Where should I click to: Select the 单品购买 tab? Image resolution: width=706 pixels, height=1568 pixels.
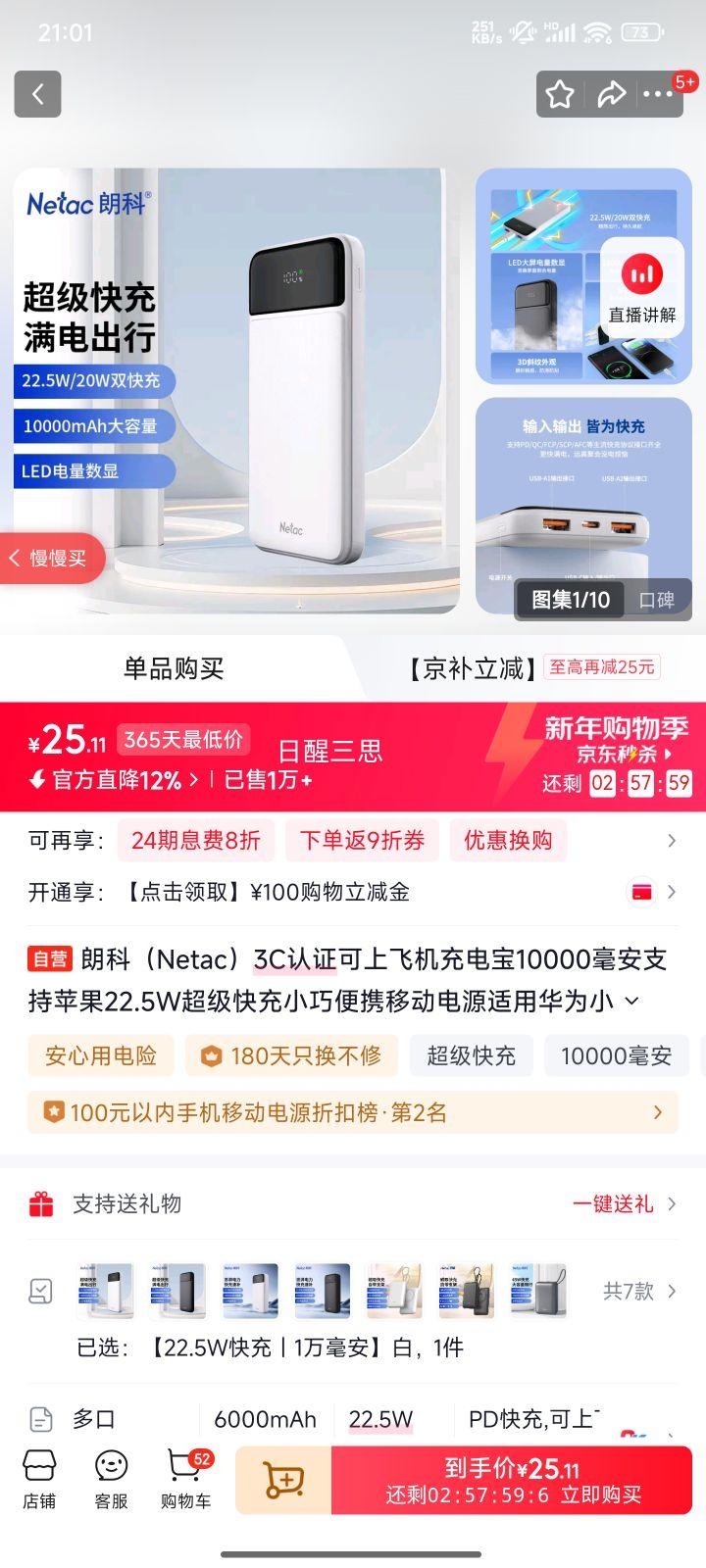pyautogui.click(x=176, y=667)
